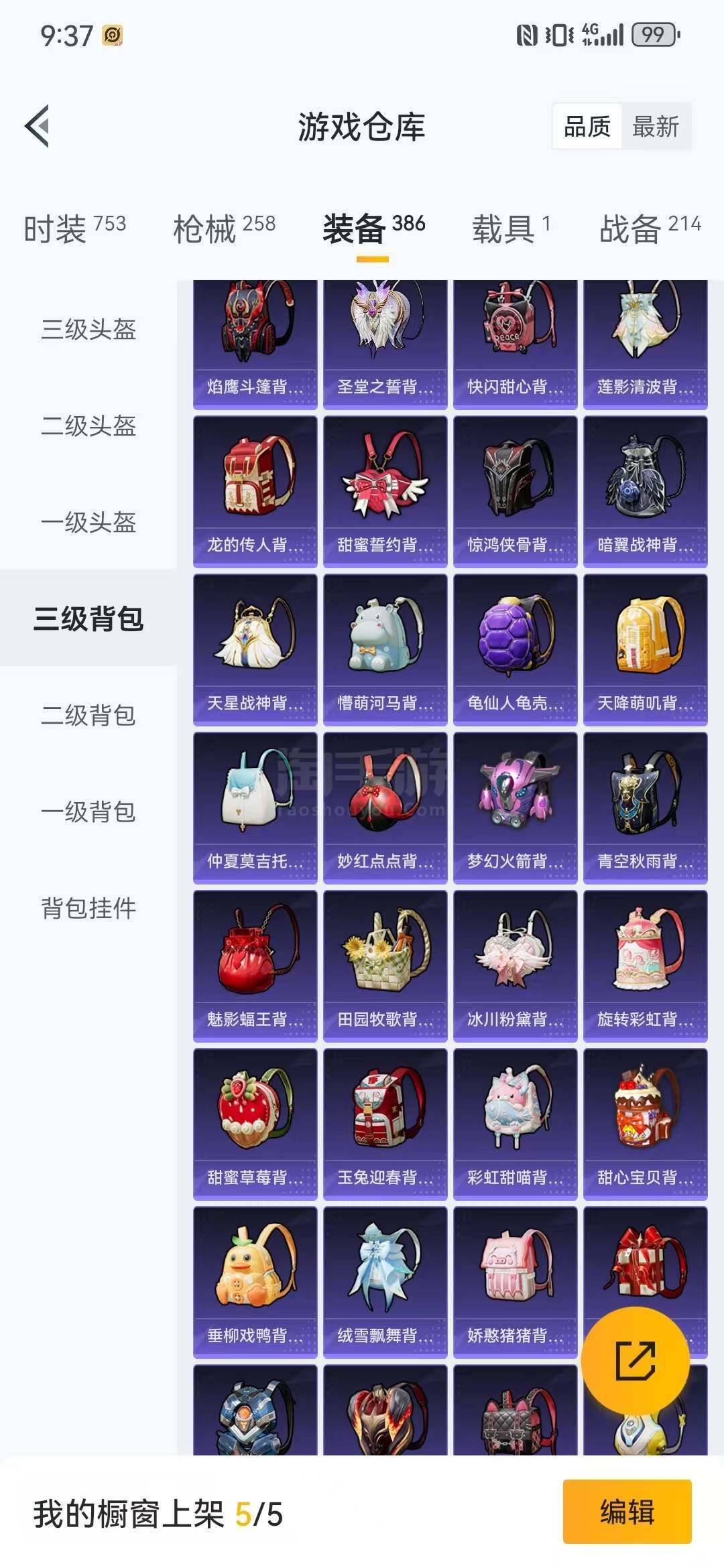This screenshot has height=1568, width=724.
Task: Open the 龙的传人 backpack item
Action: click(255, 491)
